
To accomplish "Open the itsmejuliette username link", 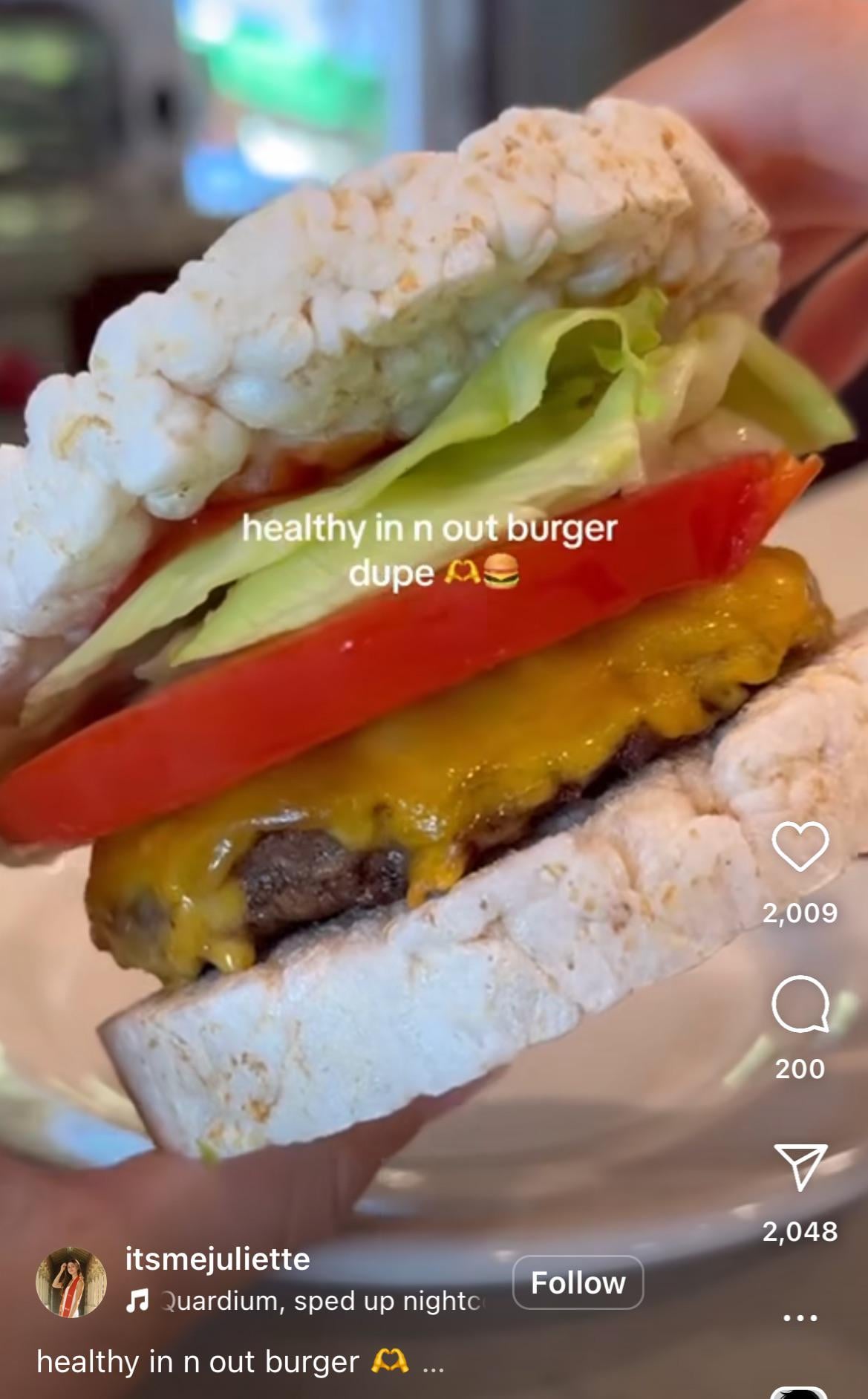I will point(218,1259).
